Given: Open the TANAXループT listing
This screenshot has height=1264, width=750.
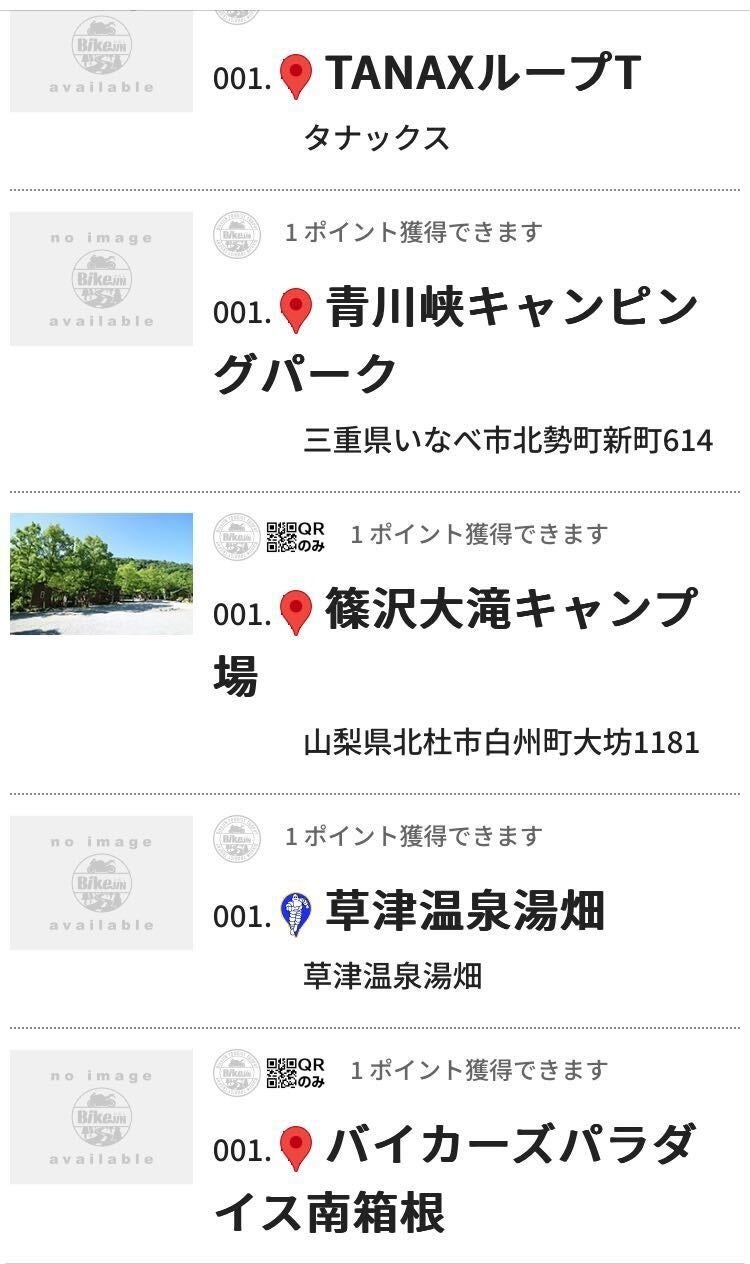Looking at the screenshot, I should click(482, 74).
